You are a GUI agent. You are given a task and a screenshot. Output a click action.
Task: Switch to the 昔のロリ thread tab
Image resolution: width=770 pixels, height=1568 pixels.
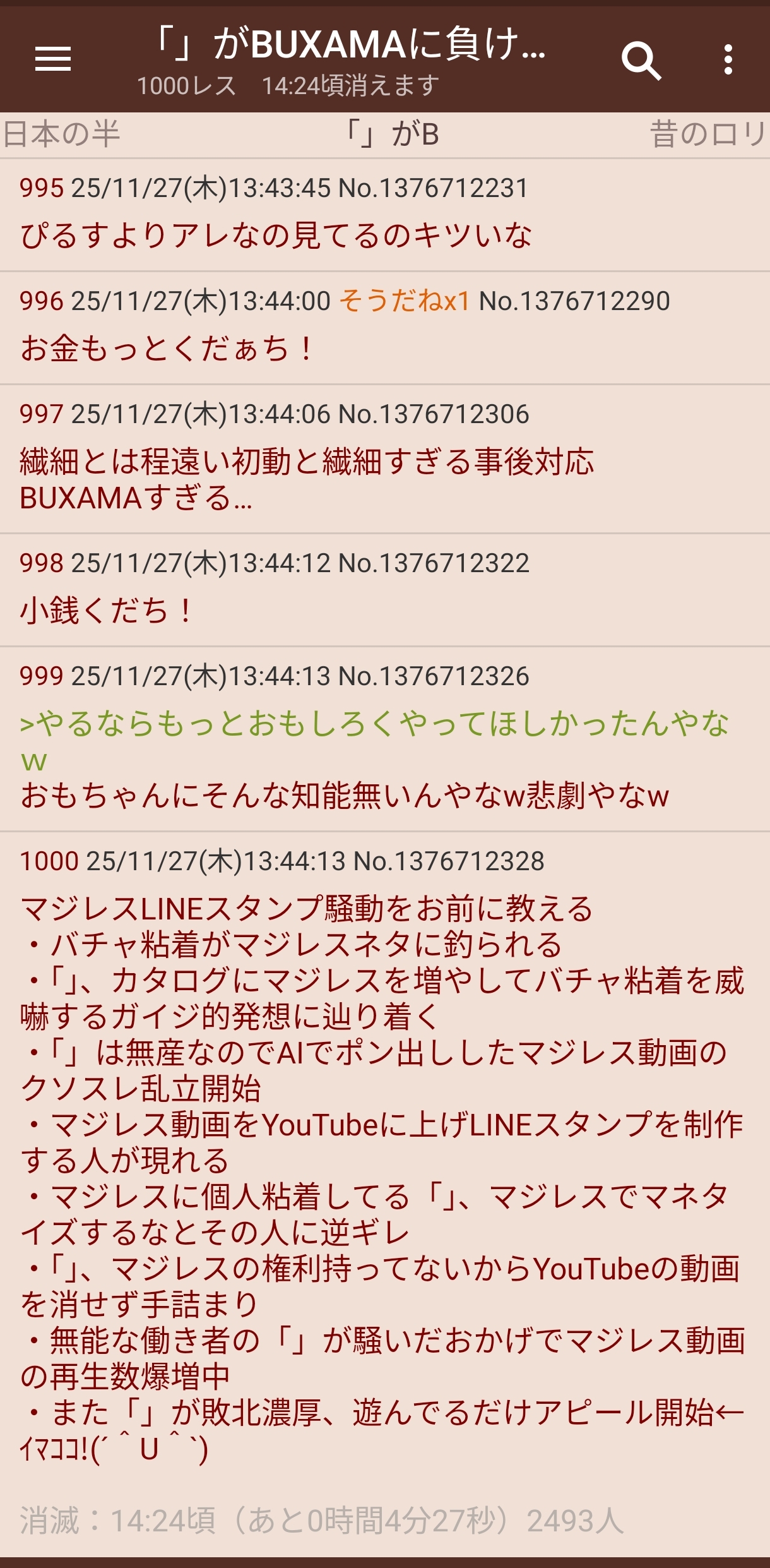708,135
